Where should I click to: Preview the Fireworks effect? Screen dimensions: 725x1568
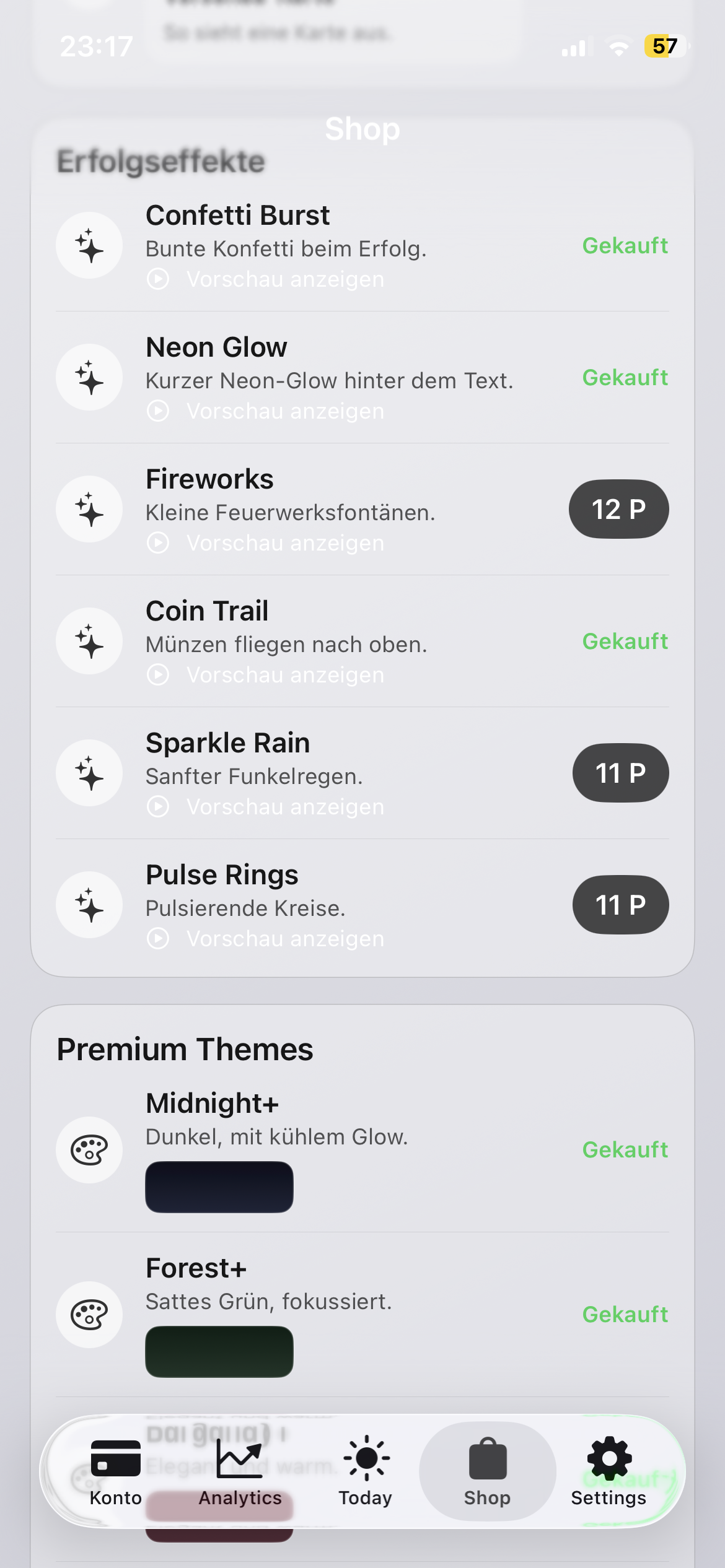pyautogui.click(x=266, y=543)
